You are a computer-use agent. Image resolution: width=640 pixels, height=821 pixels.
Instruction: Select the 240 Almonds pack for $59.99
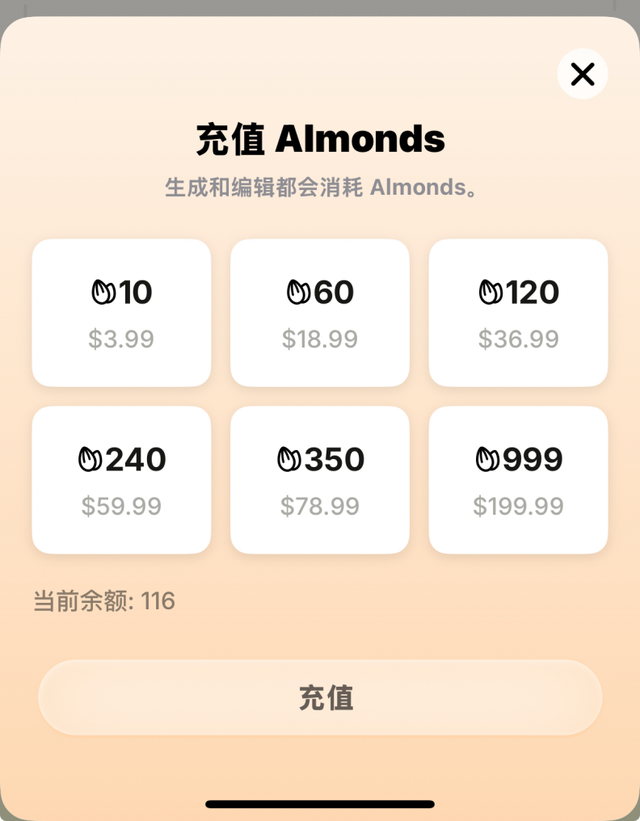[x=121, y=480]
